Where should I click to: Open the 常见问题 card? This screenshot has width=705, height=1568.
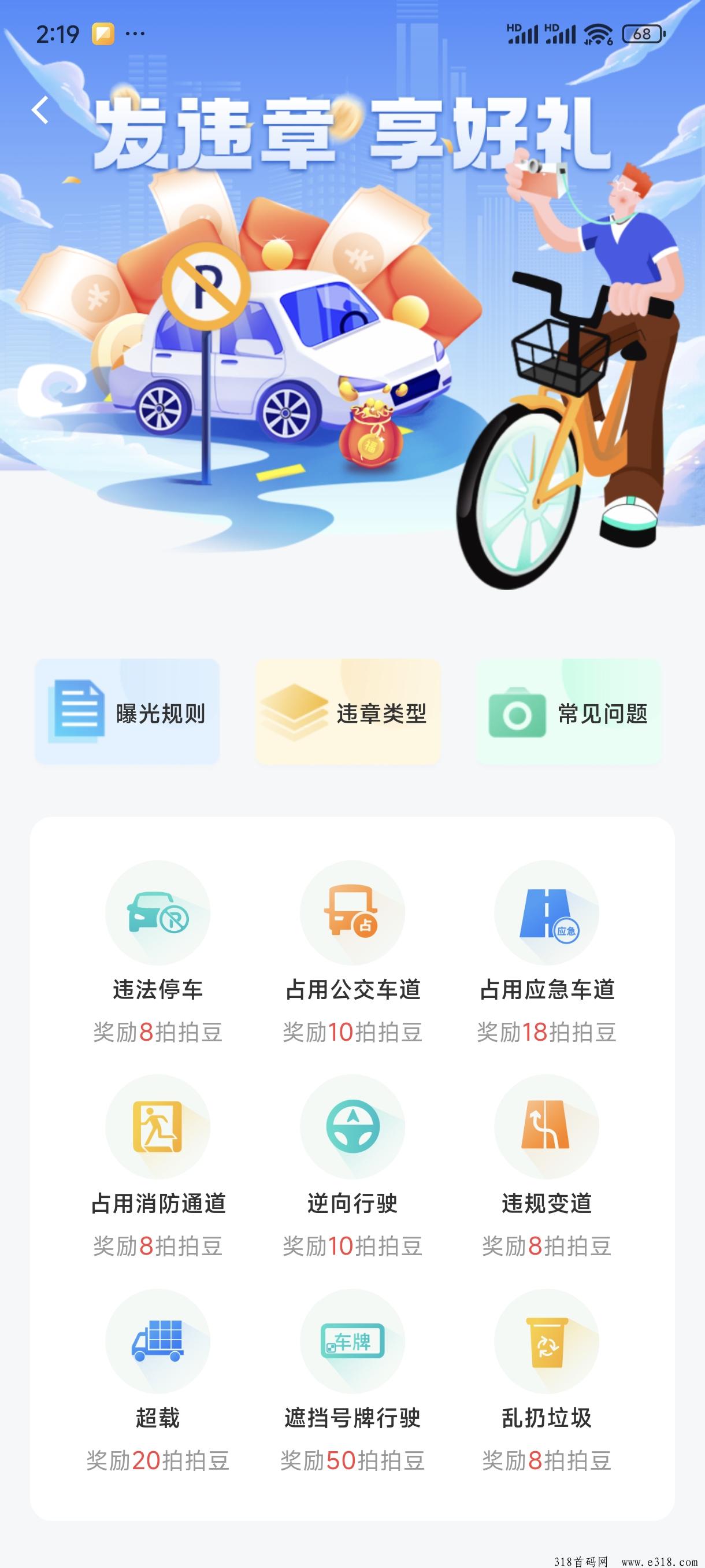click(569, 712)
